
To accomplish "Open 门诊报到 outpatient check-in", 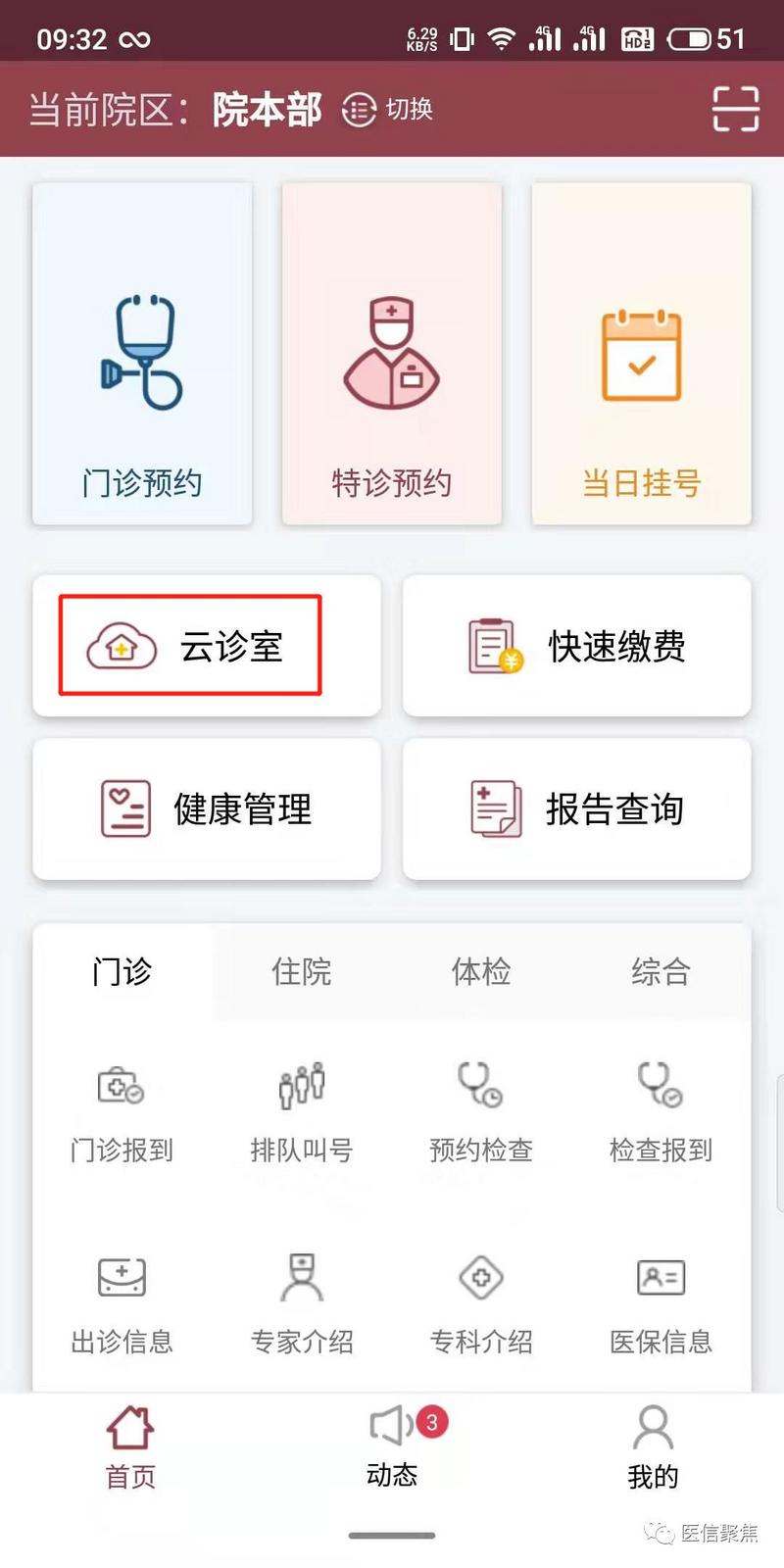I will (x=122, y=1112).
